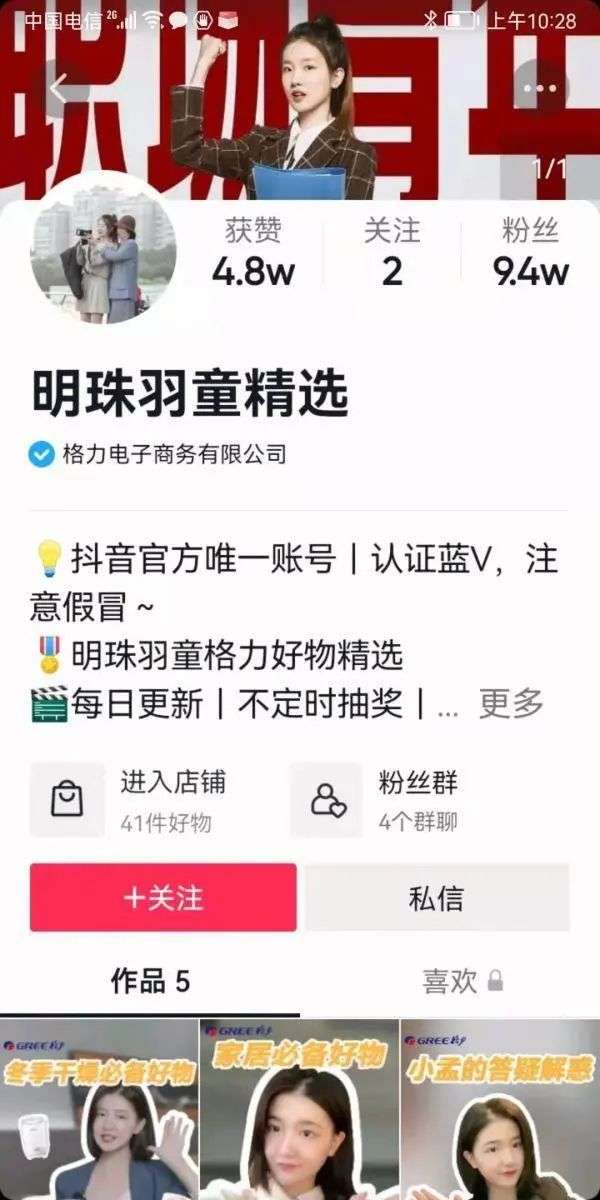The width and height of the screenshot is (600, 1200).
Task: Open the 家居必备好物 video
Action: tap(299, 1110)
